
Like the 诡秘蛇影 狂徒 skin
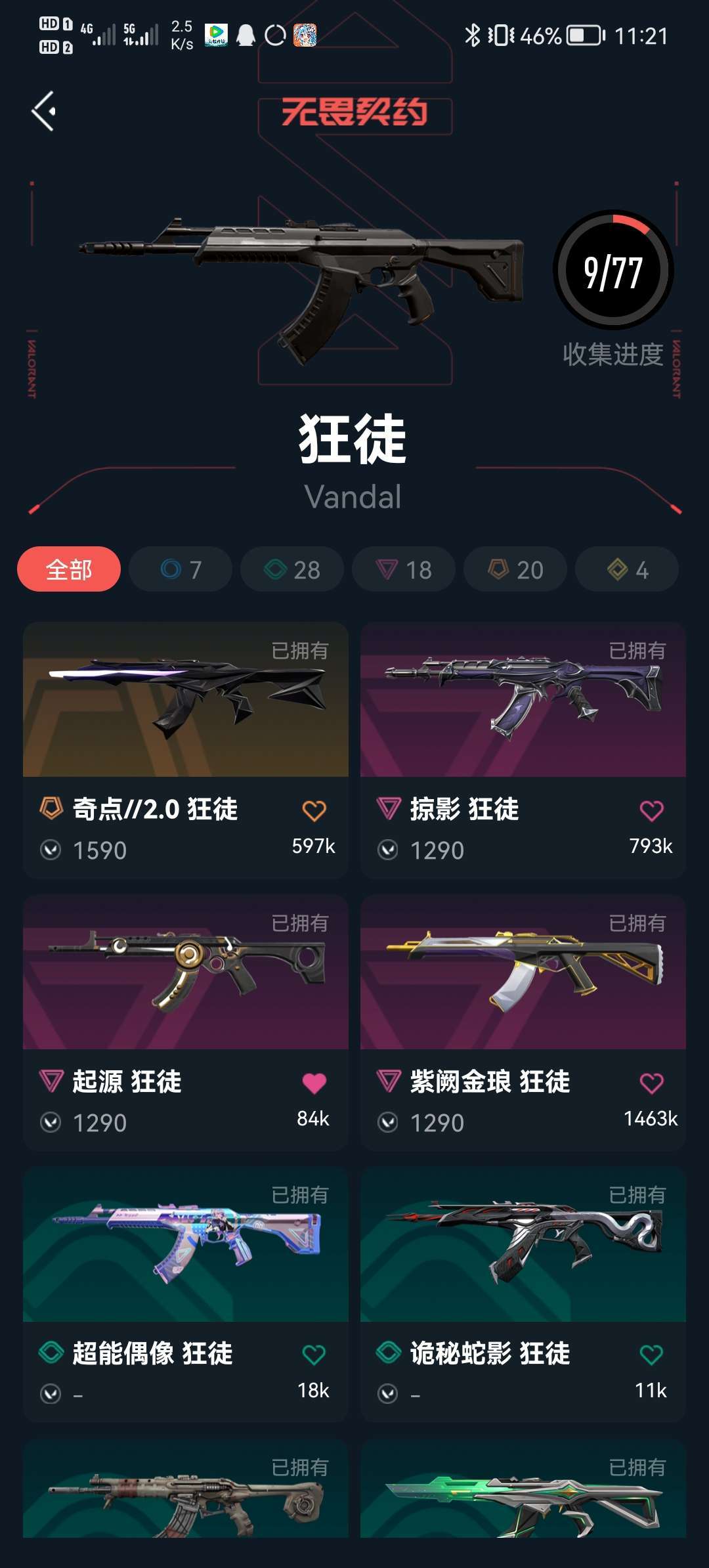pos(652,1355)
